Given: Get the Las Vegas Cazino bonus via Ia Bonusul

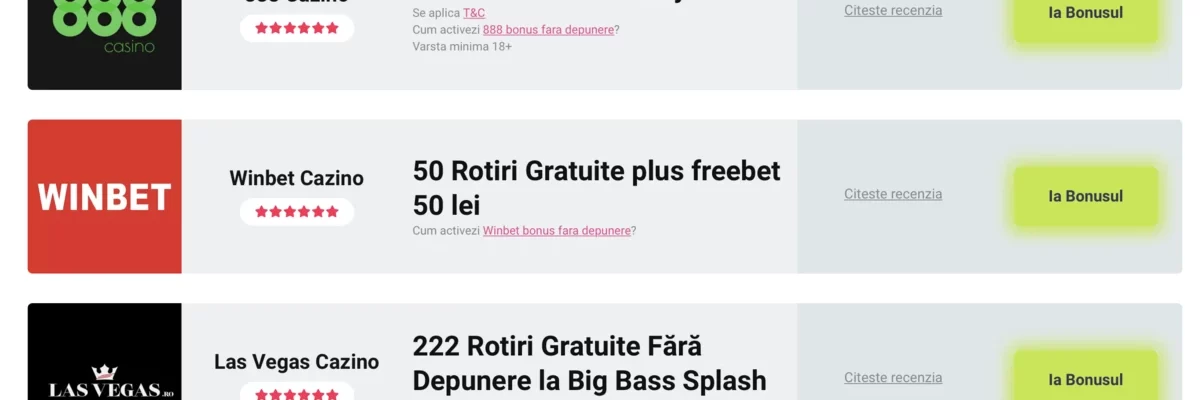Looking at the screenshot, I should [x=1086, y=379].
